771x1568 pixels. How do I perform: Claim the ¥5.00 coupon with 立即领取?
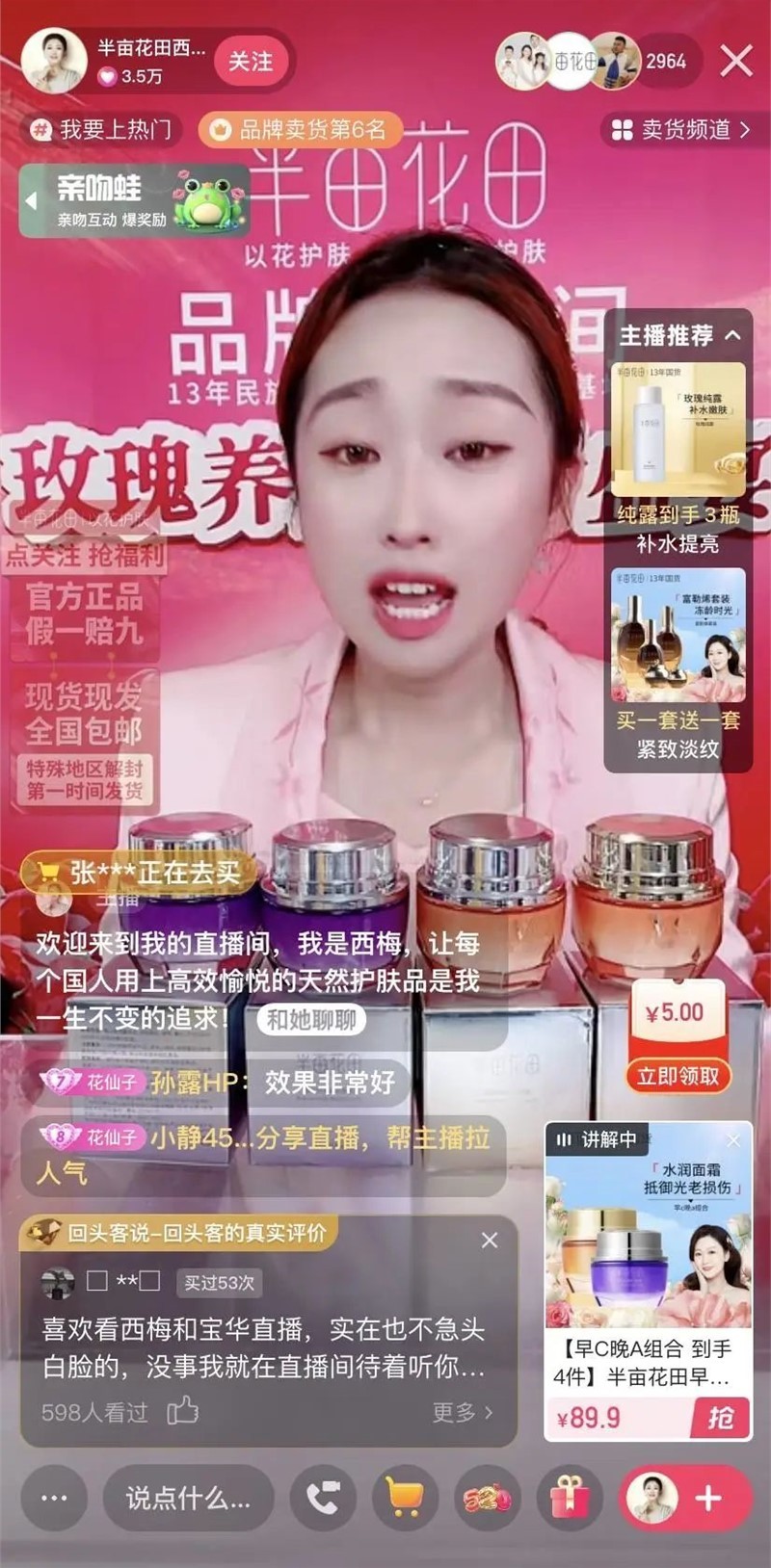(678, 1076)
